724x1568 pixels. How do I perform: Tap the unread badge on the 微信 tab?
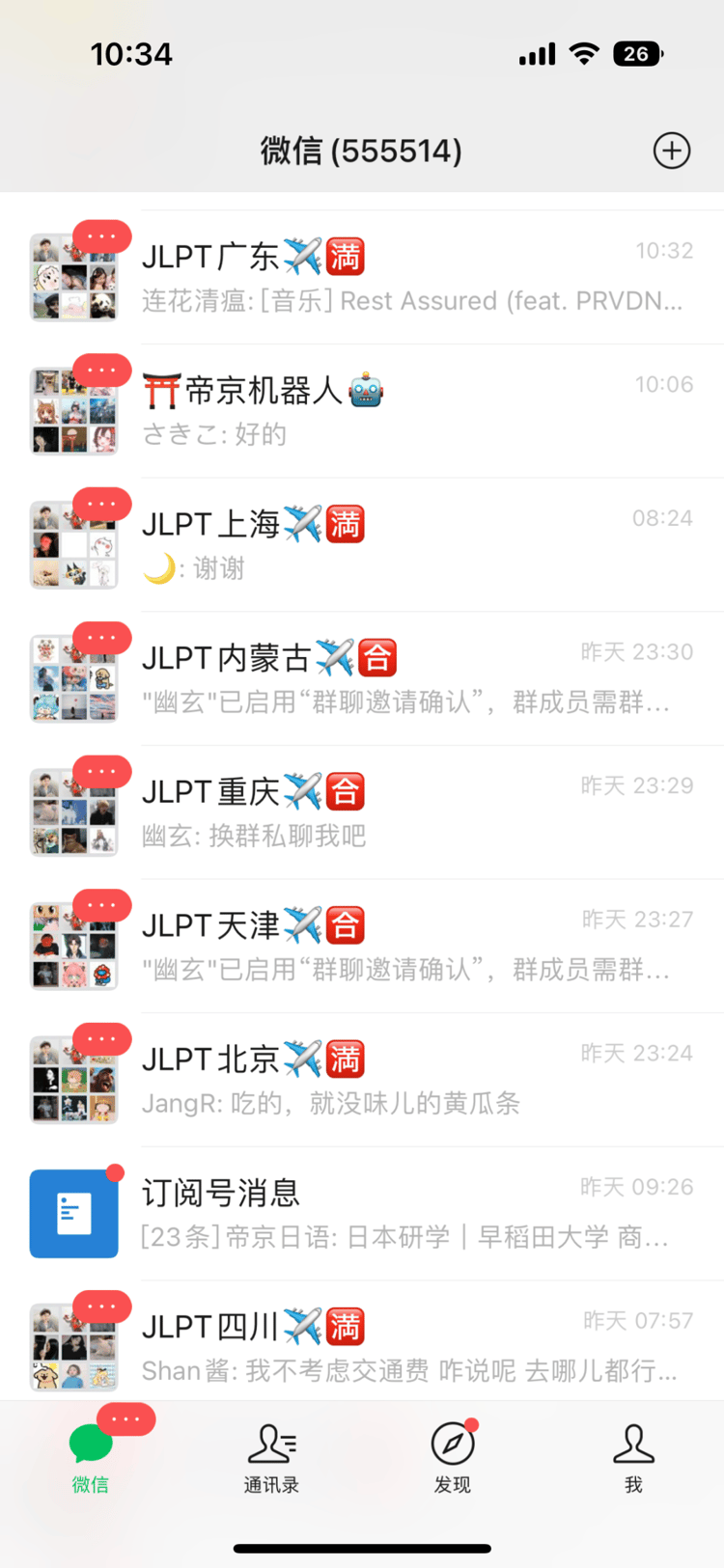click(125, 1418)
